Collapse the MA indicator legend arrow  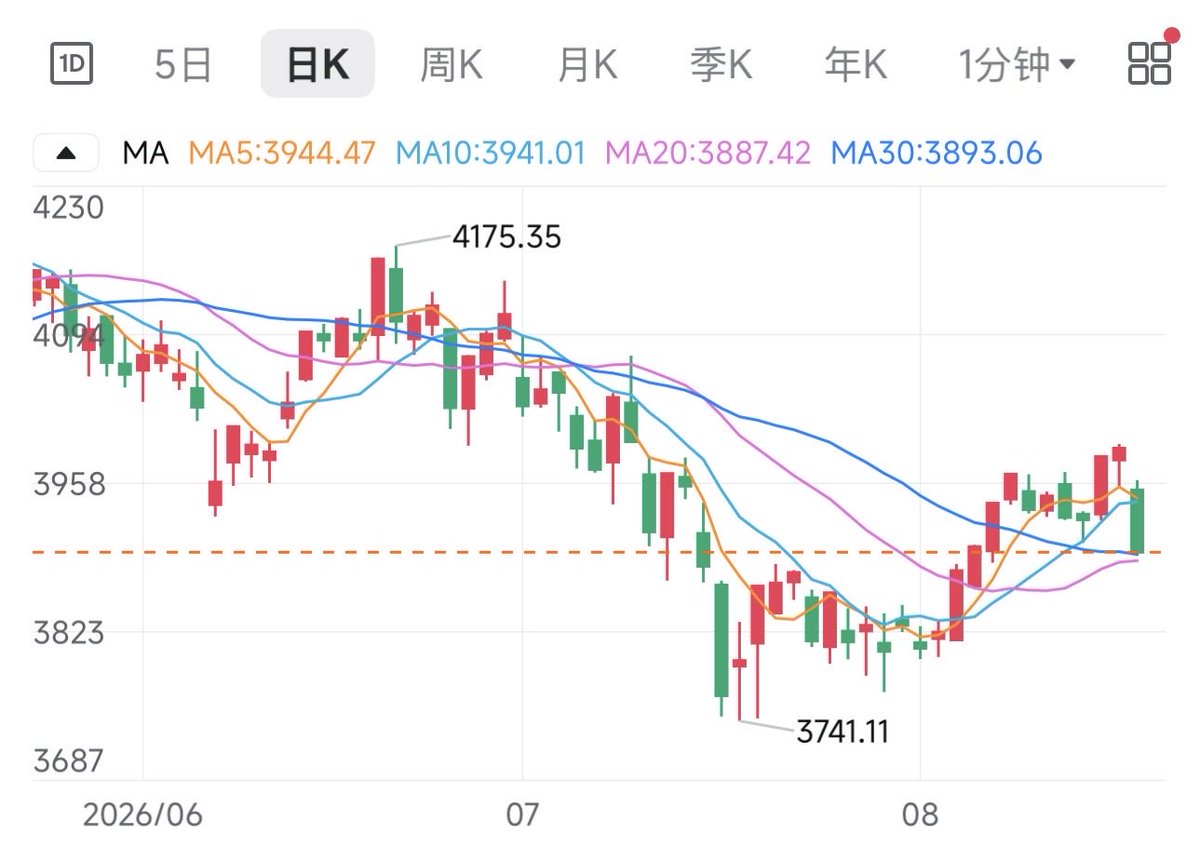(x=66, y=153)
